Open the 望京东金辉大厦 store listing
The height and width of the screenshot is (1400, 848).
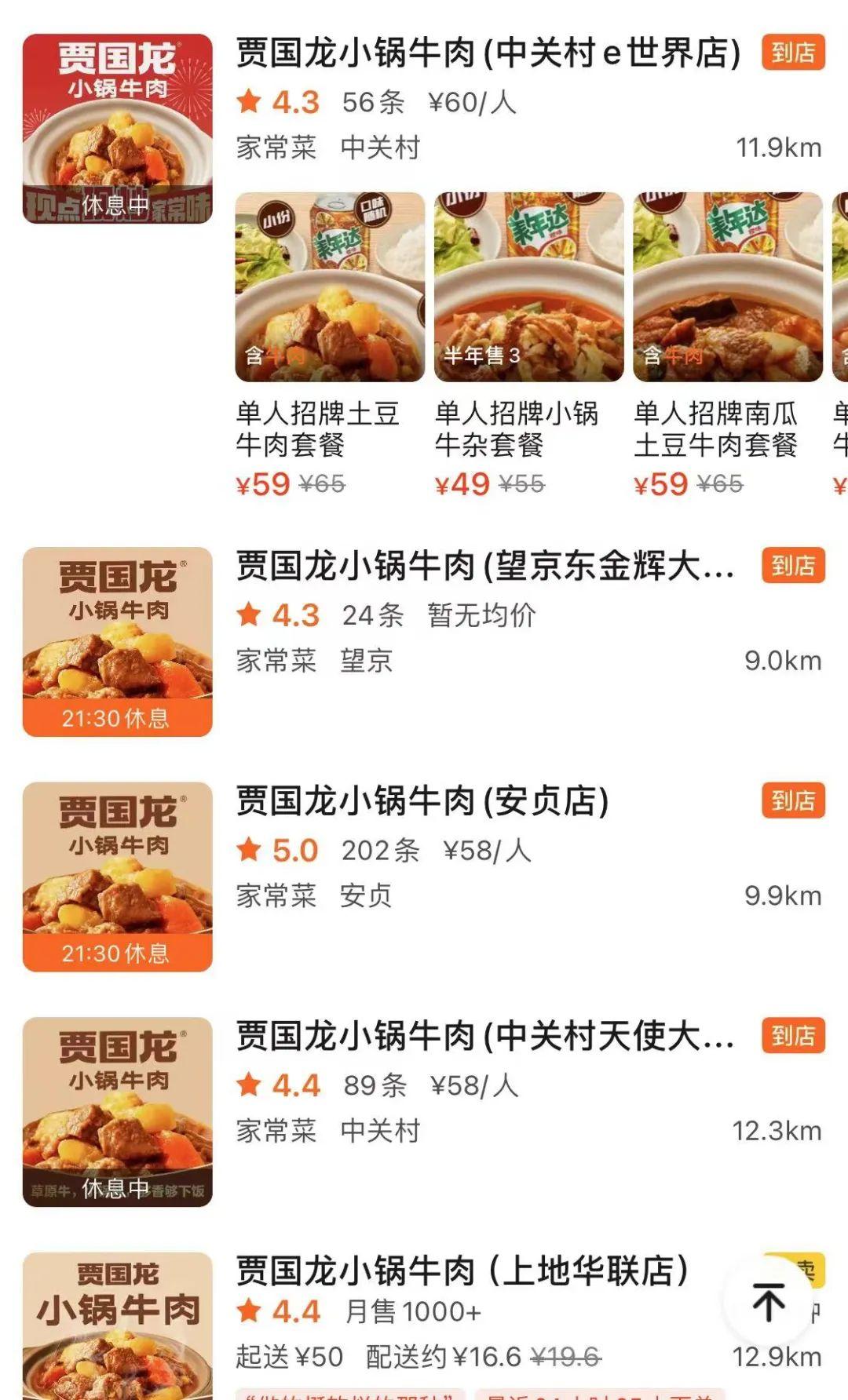485,567
